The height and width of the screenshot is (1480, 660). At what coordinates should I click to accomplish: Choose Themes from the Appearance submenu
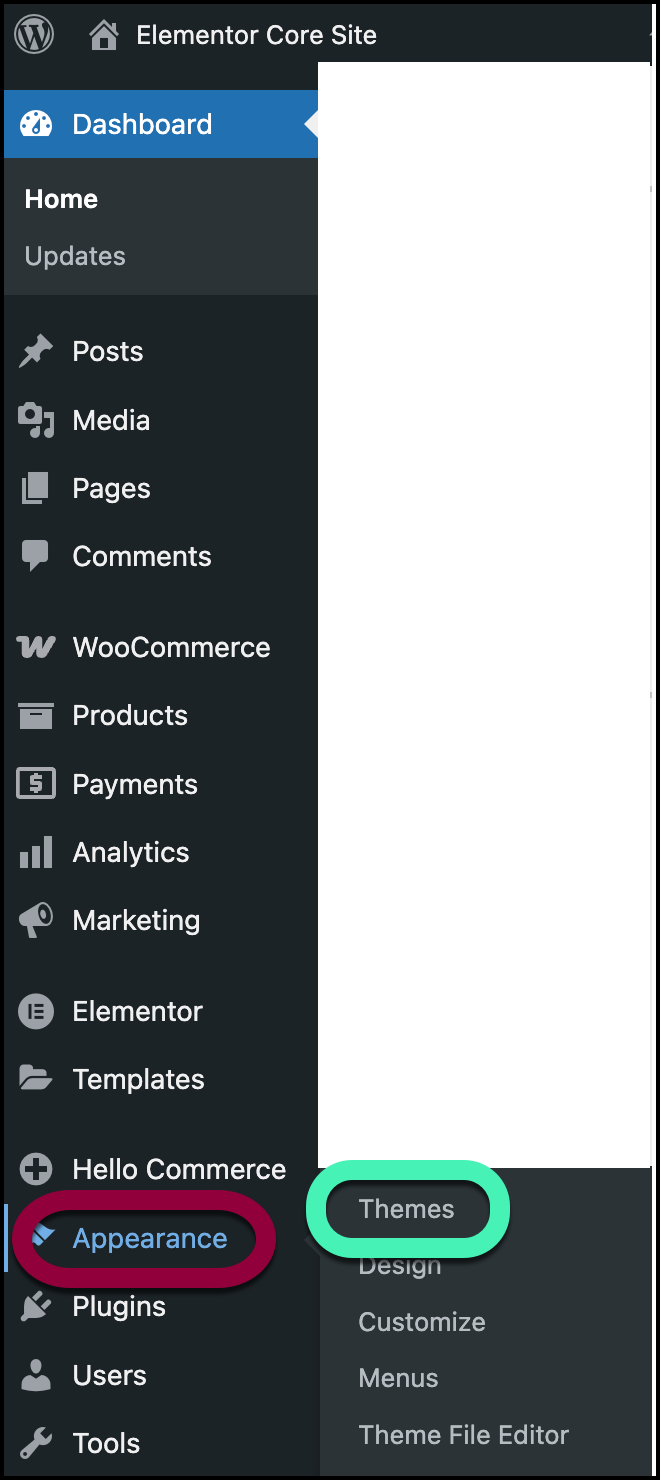pos(406,1209)
